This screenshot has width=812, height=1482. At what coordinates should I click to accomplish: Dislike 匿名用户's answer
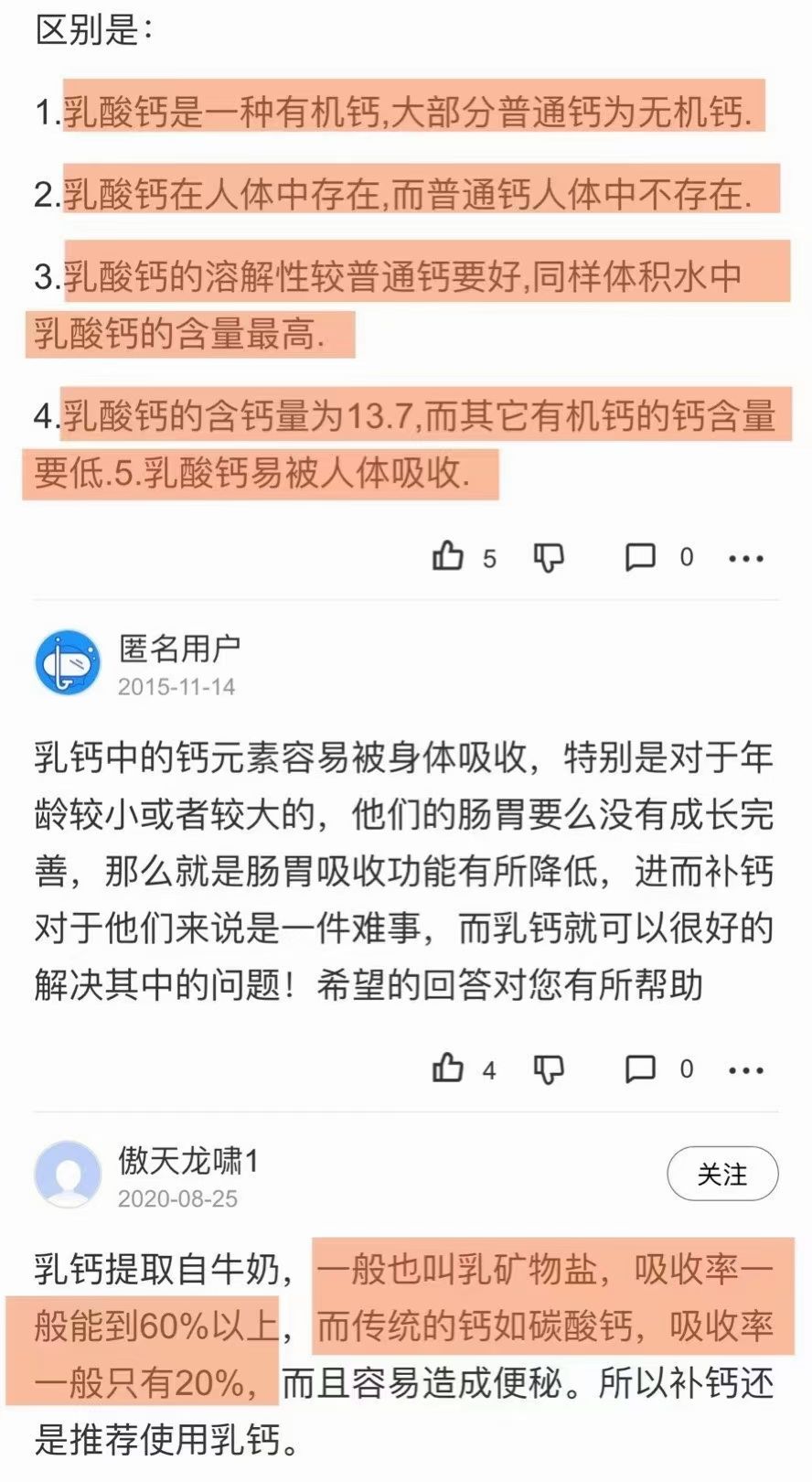(549, 1068)
